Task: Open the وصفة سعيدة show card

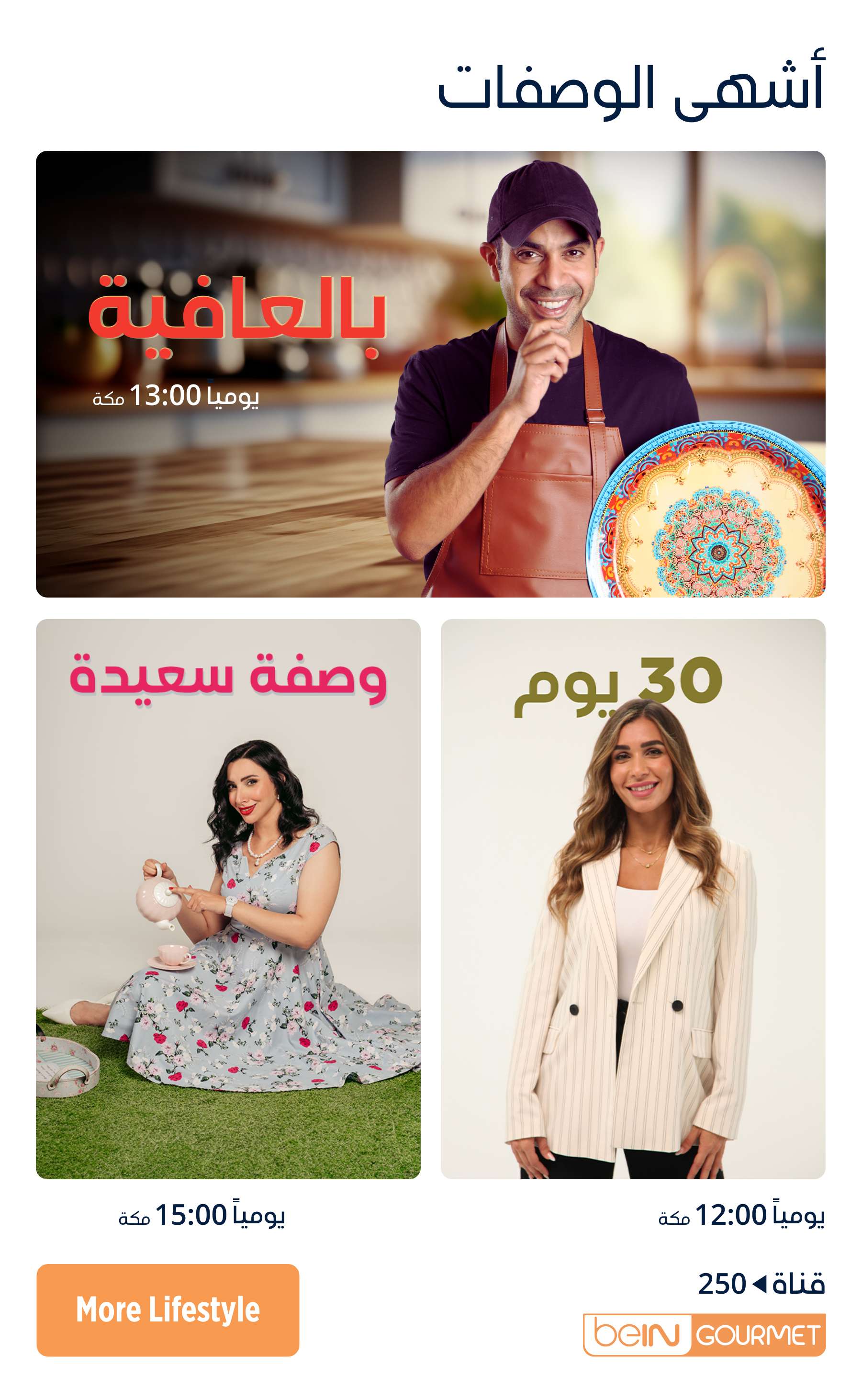Action: (x=228, y=898)
